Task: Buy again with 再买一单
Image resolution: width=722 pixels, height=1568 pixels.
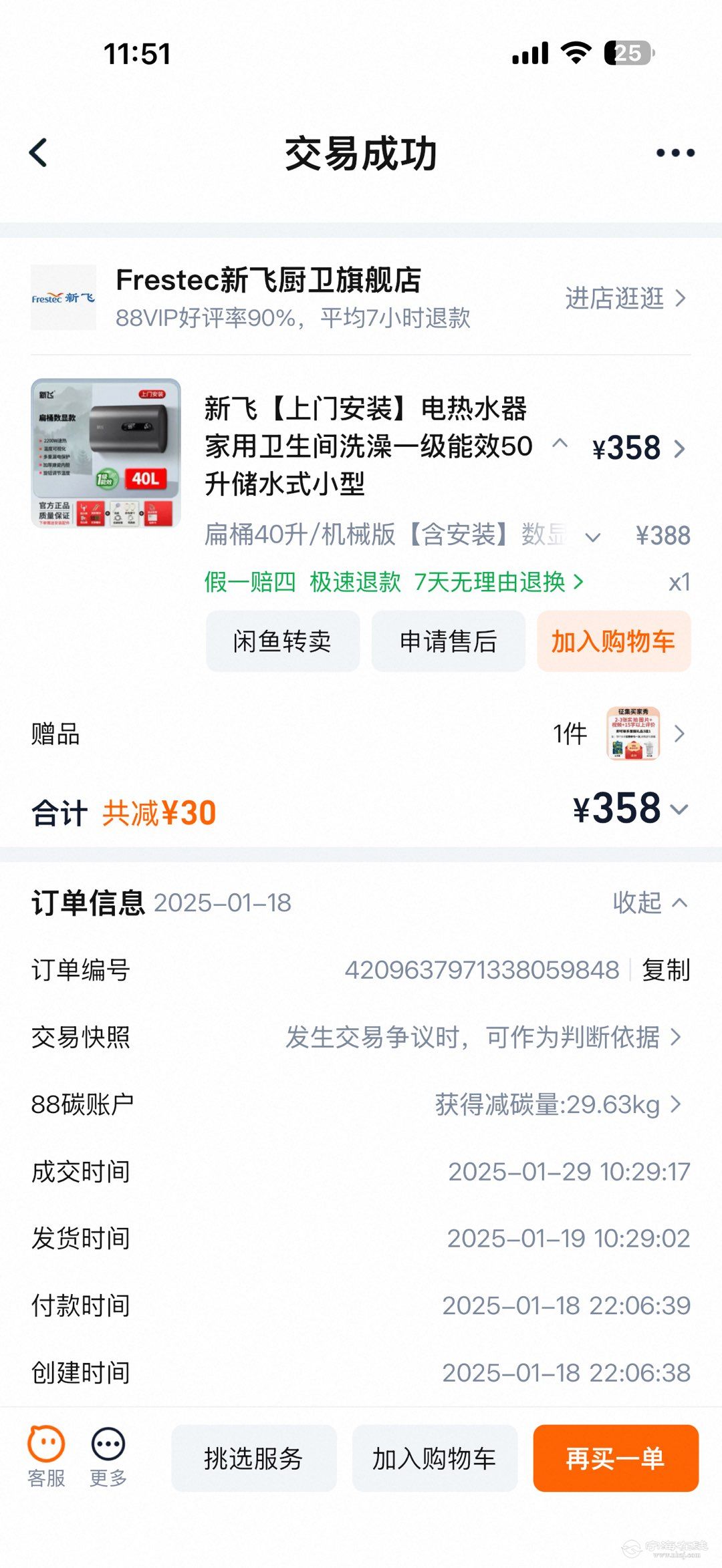Action: tap(615, 1458)
